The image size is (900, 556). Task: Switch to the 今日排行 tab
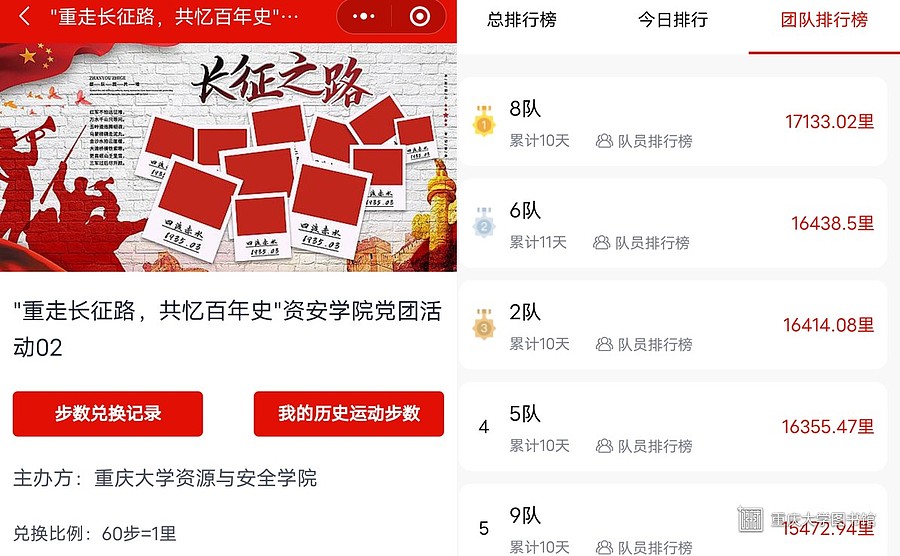[673, 20]
